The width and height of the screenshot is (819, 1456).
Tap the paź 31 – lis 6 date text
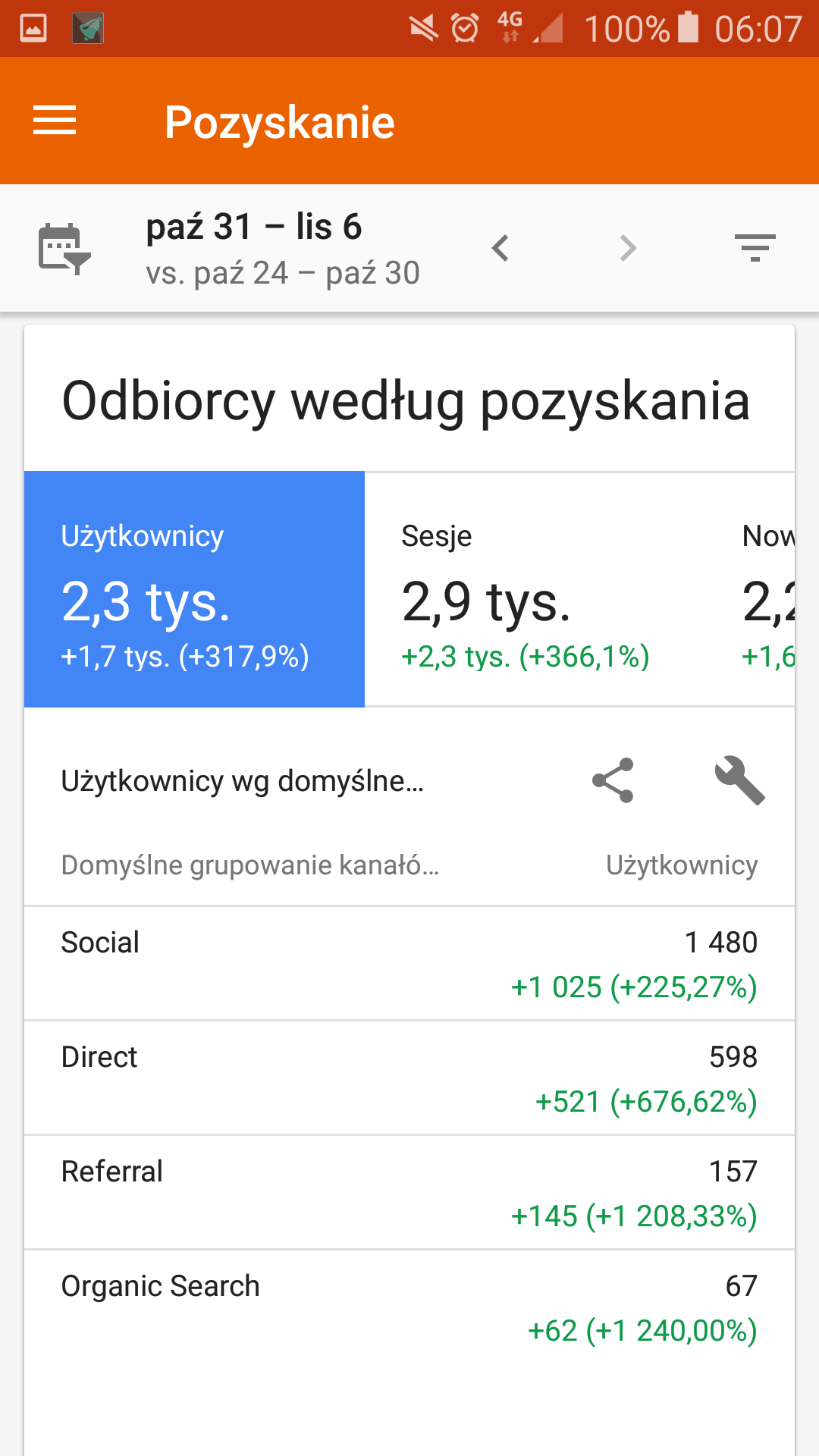[x=254, y=226]
